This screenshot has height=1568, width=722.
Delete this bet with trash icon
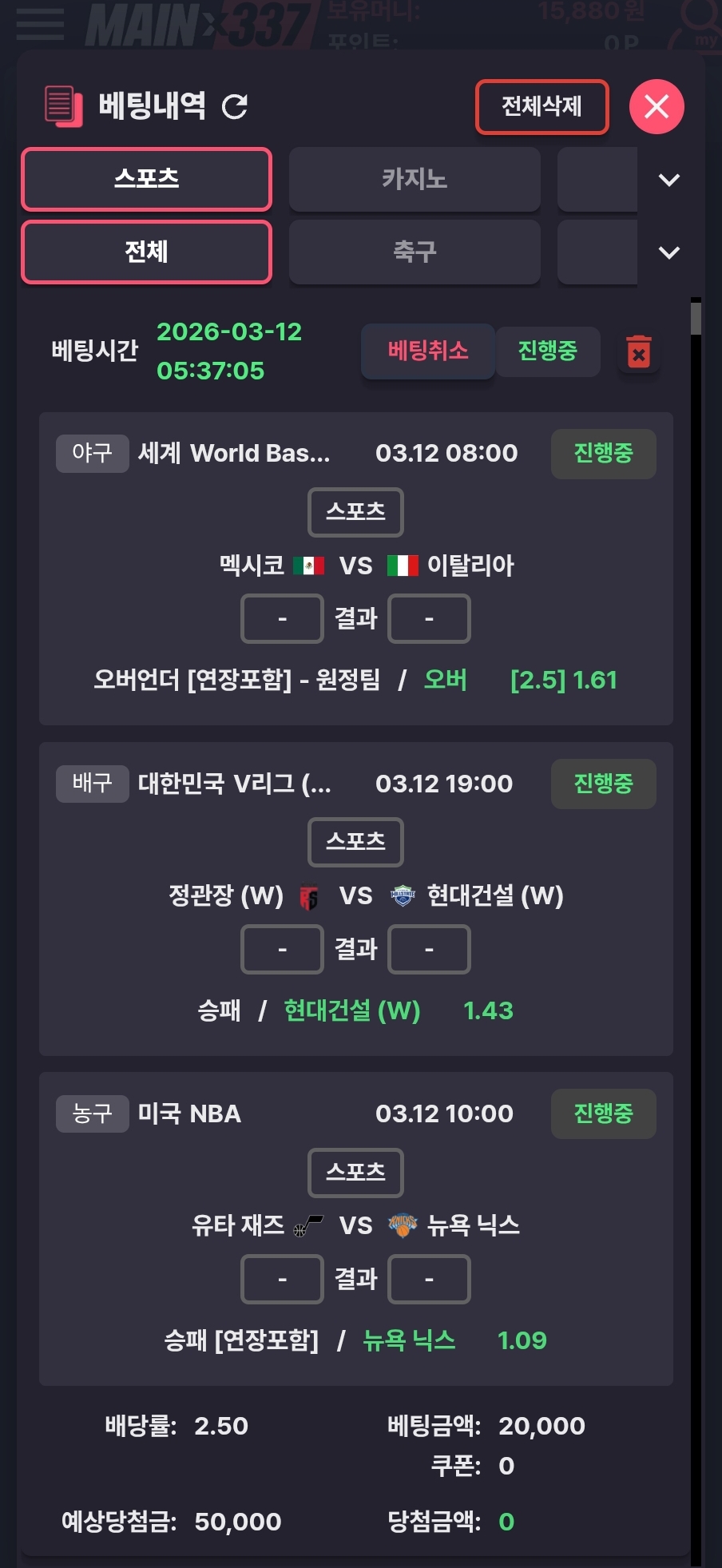tap(638, 351)
